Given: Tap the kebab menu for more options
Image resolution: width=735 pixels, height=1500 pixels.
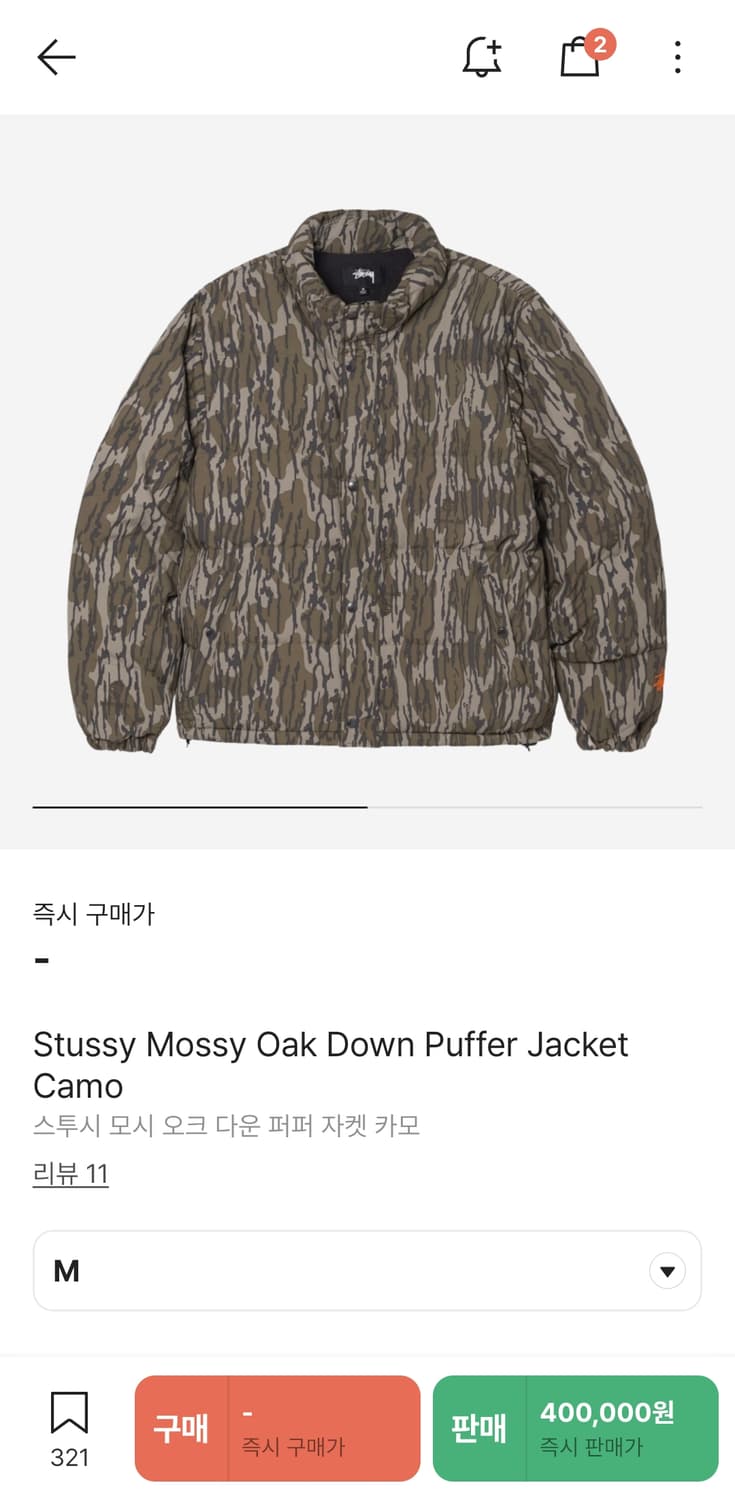Looking at the screenshot, I should point(677,57).
